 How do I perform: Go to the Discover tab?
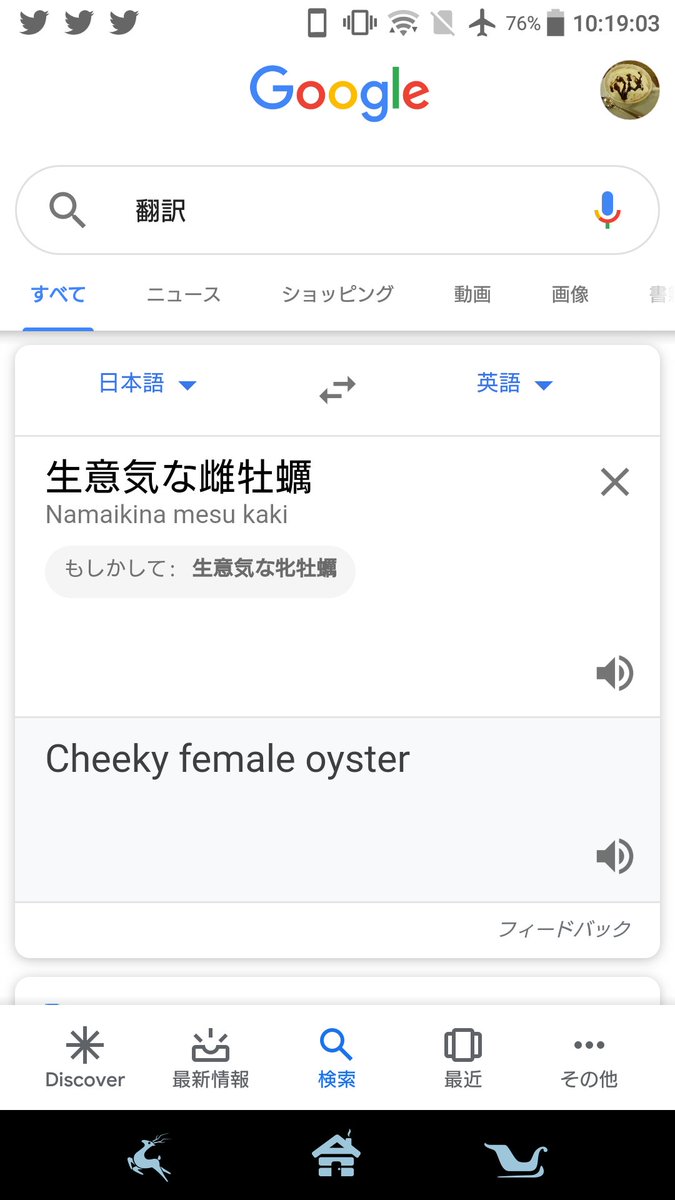click(85, 1059)
